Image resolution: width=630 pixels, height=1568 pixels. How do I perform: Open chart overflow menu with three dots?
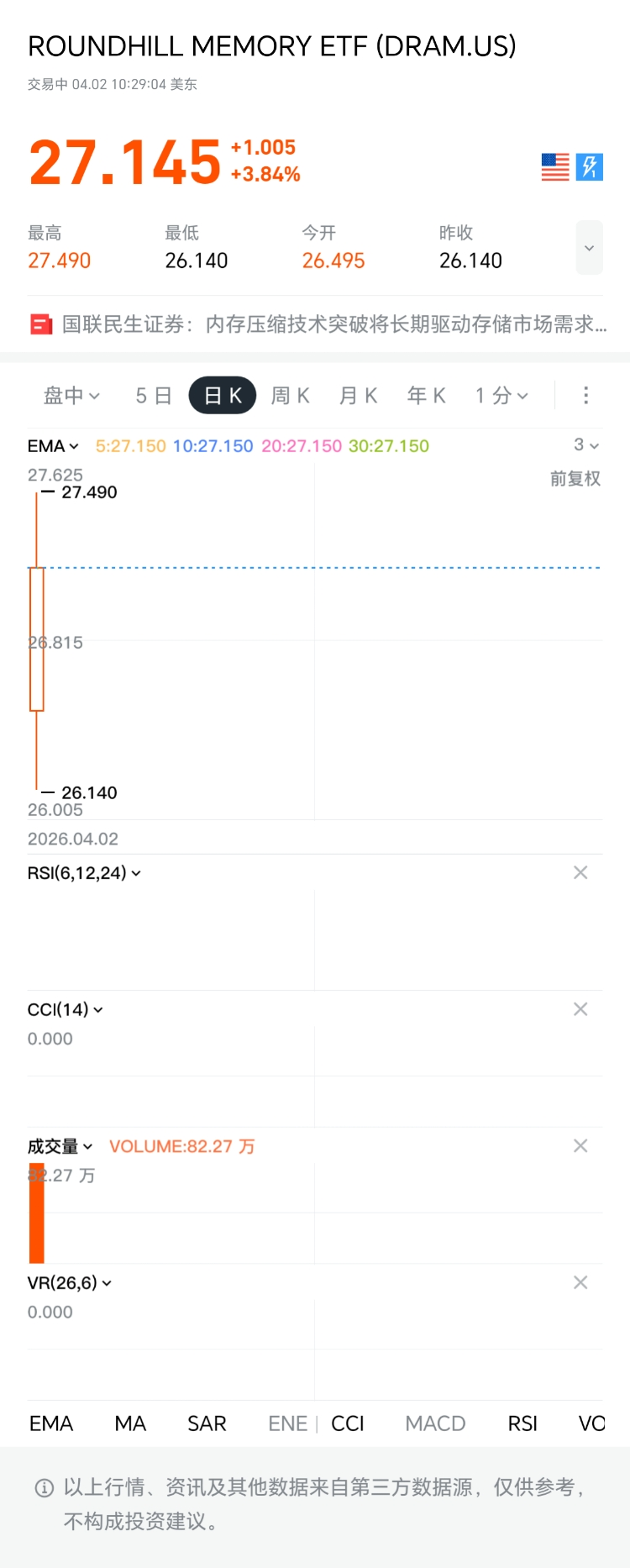585,396
